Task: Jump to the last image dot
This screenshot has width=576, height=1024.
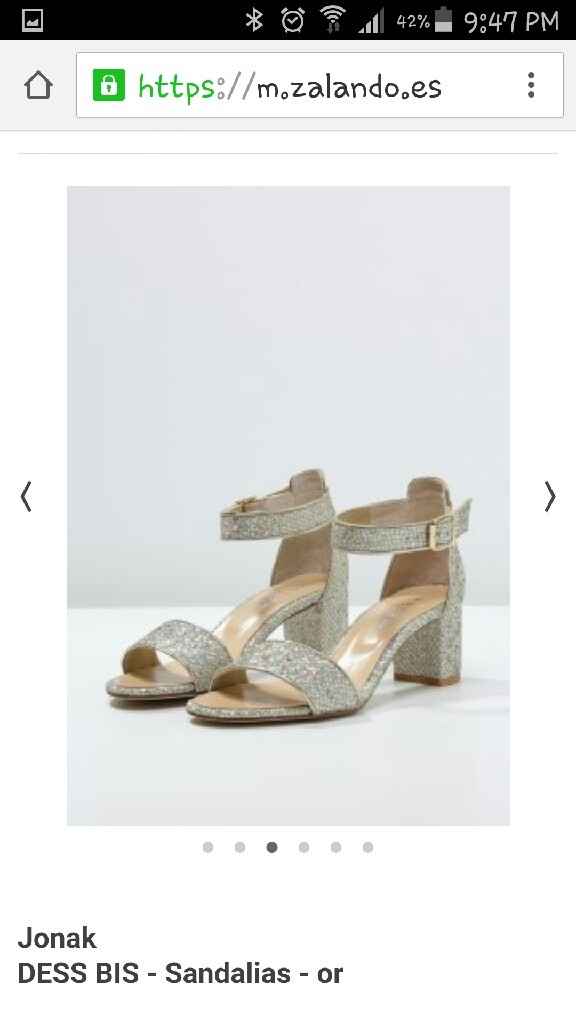Action: (368, 847)
